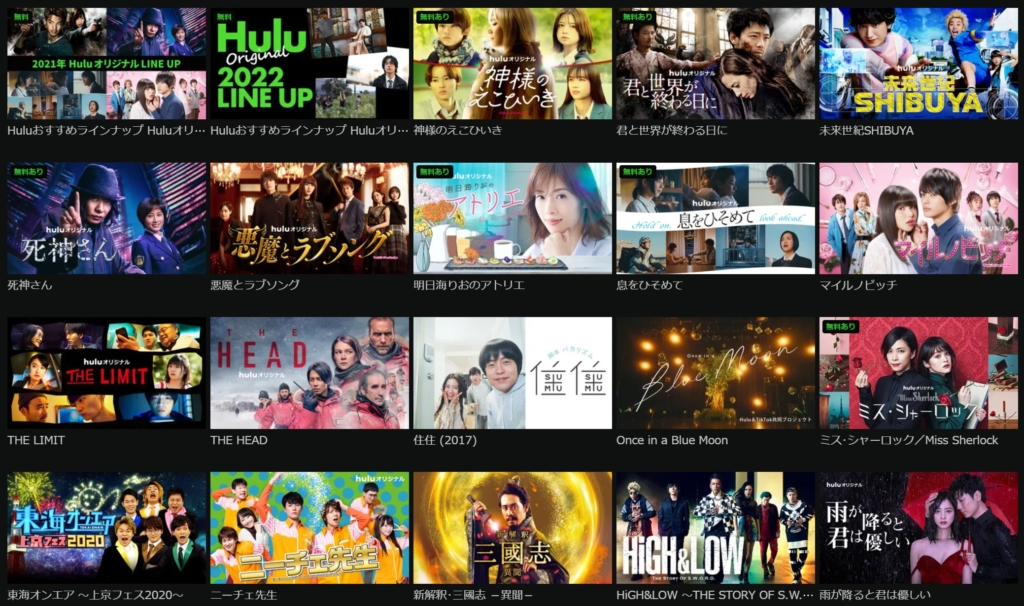The image size is (1024, 606).
Task: Open 住住 (2017)
Action: pyautogui.click(x=512, y=373)
